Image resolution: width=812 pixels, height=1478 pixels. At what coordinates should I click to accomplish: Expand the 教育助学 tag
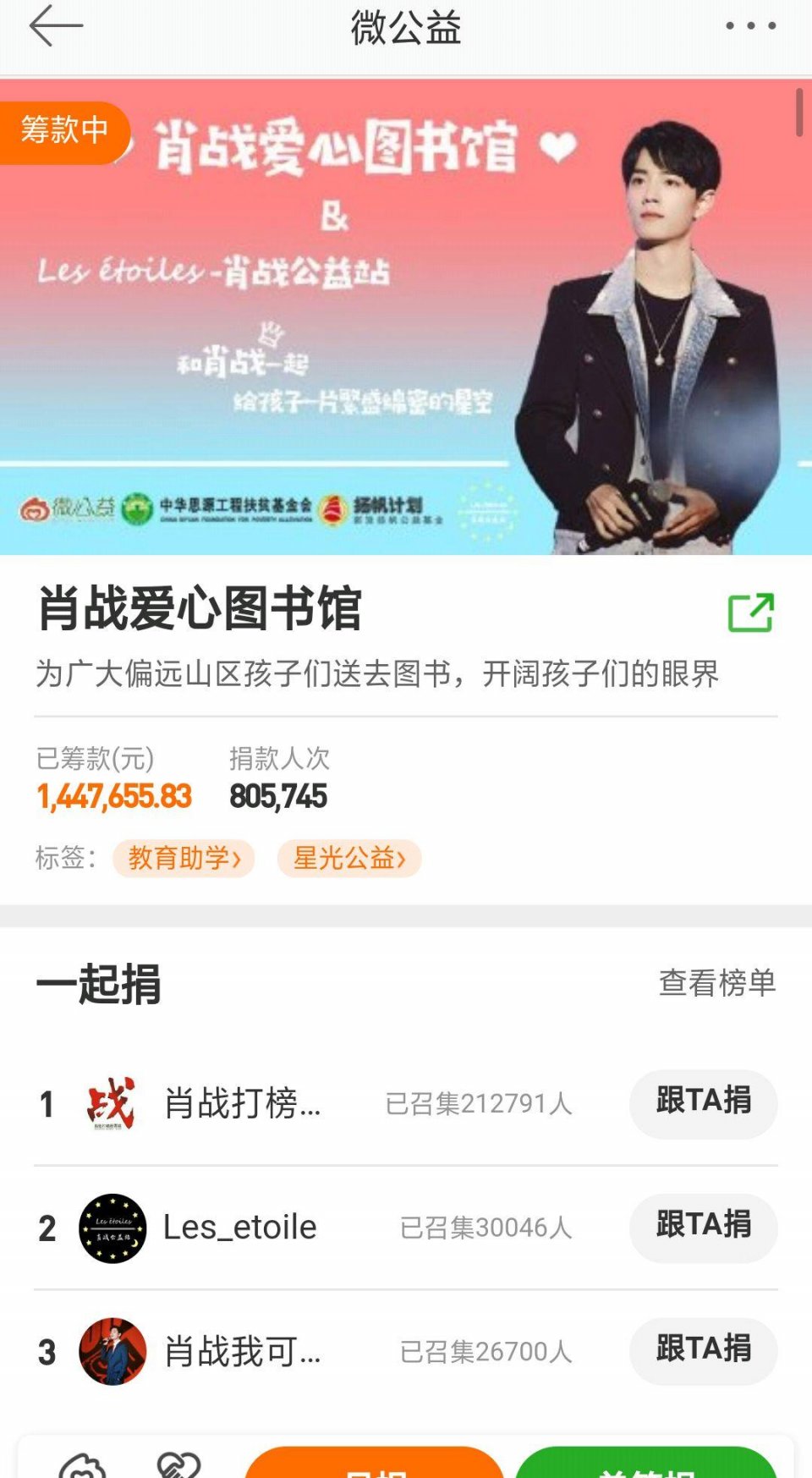tap(184, 859)
